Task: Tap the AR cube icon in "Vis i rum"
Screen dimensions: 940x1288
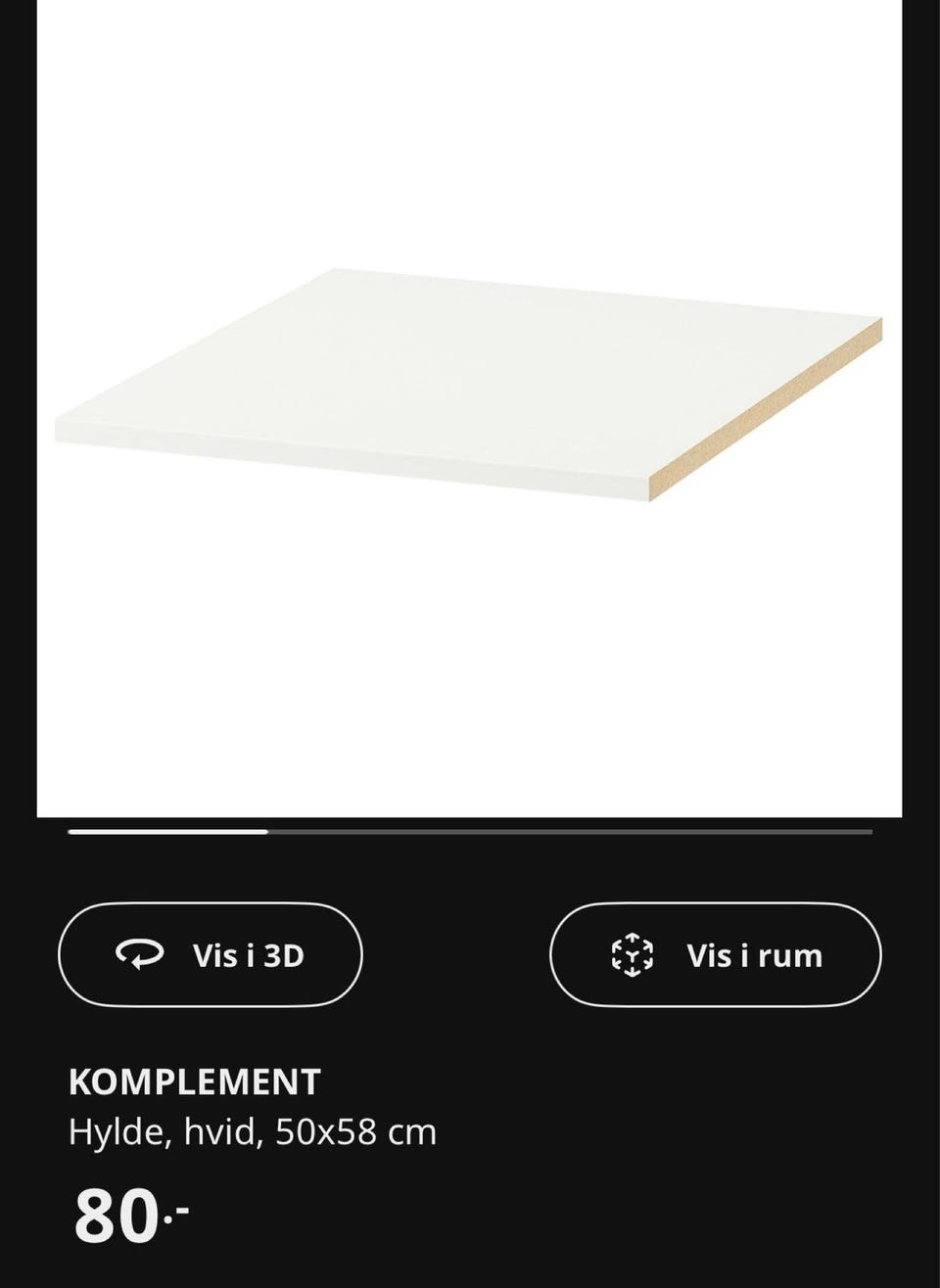Action: pyautogui.click(x=633, y=955)
